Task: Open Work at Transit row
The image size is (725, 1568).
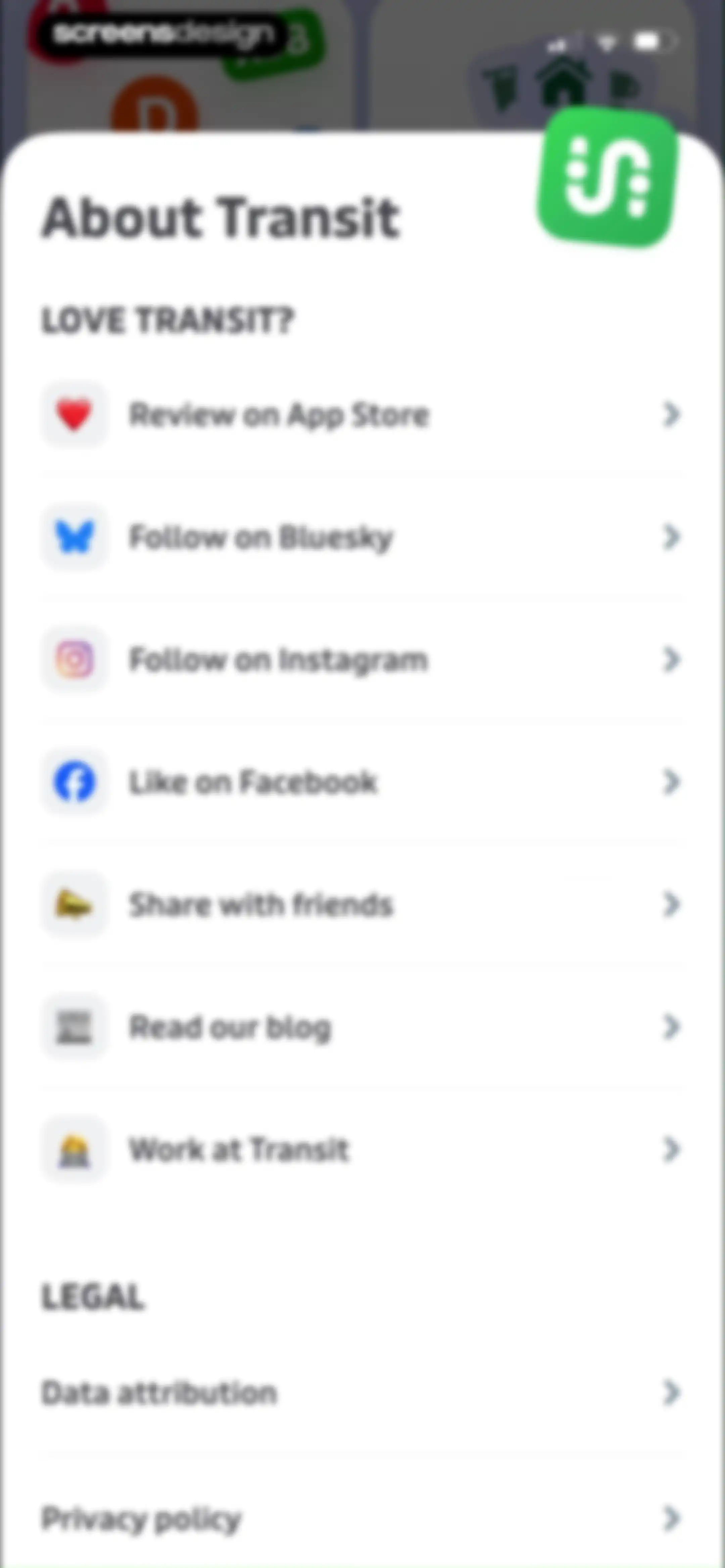Action: [362, 1150]
